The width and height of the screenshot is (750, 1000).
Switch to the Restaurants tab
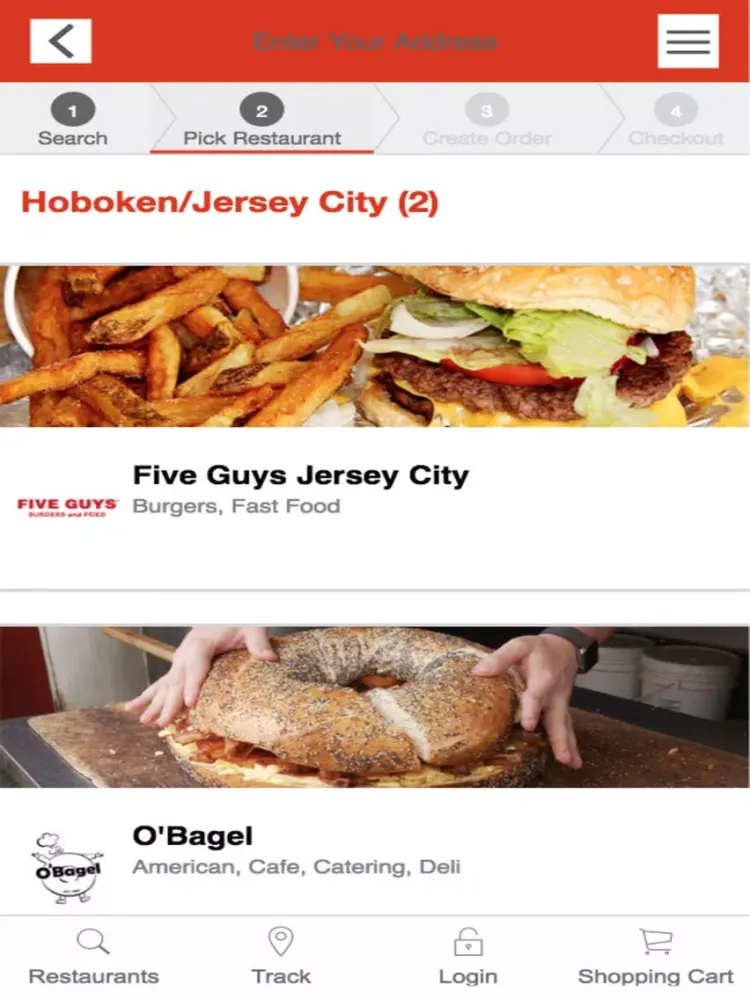click(x=93, y=957)
